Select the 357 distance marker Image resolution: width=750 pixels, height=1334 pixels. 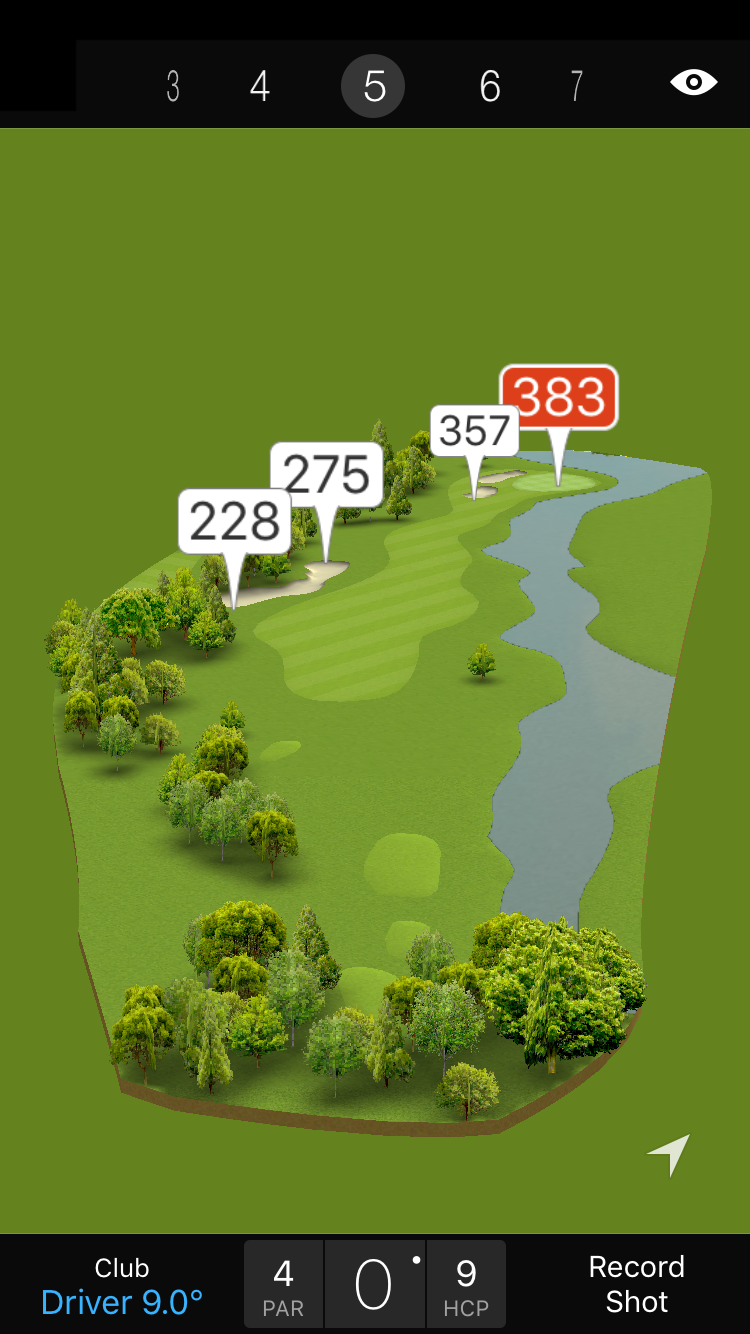474,431
